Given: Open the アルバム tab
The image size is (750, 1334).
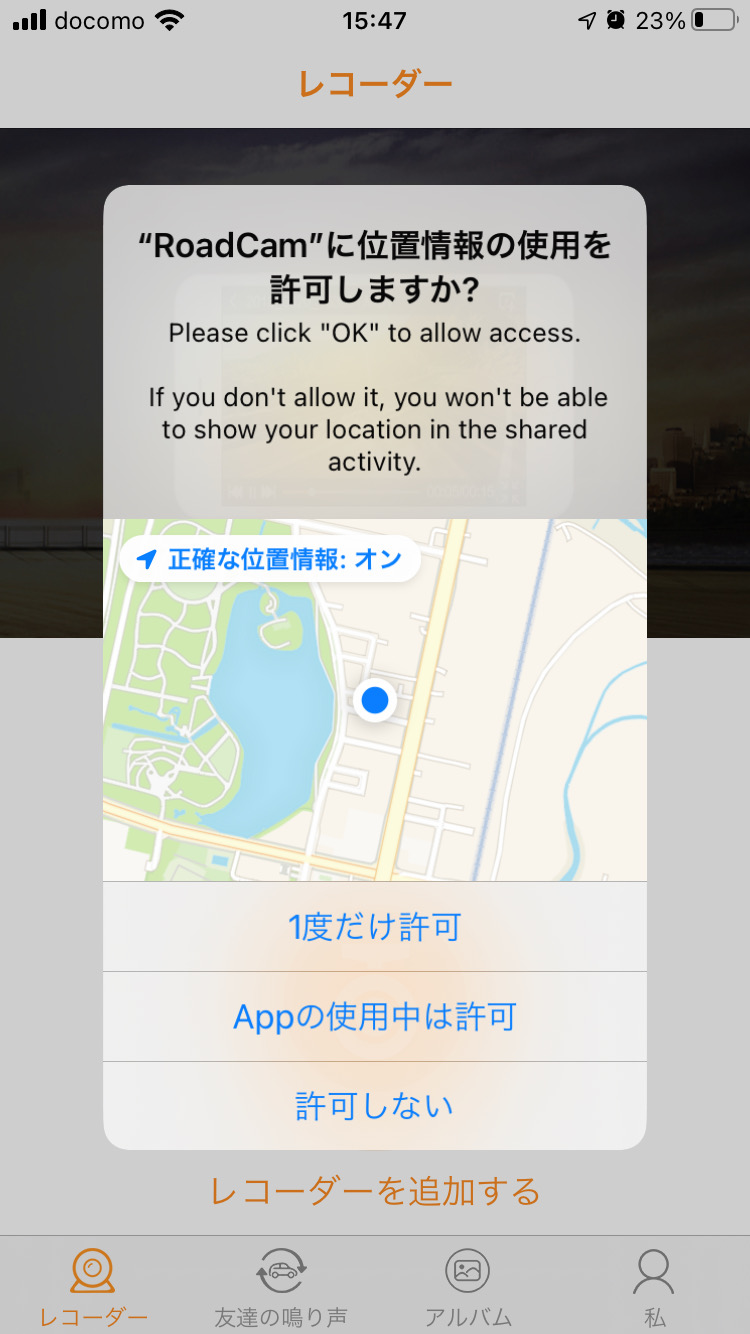Looking at the screenshot, I should point(468,1286).
